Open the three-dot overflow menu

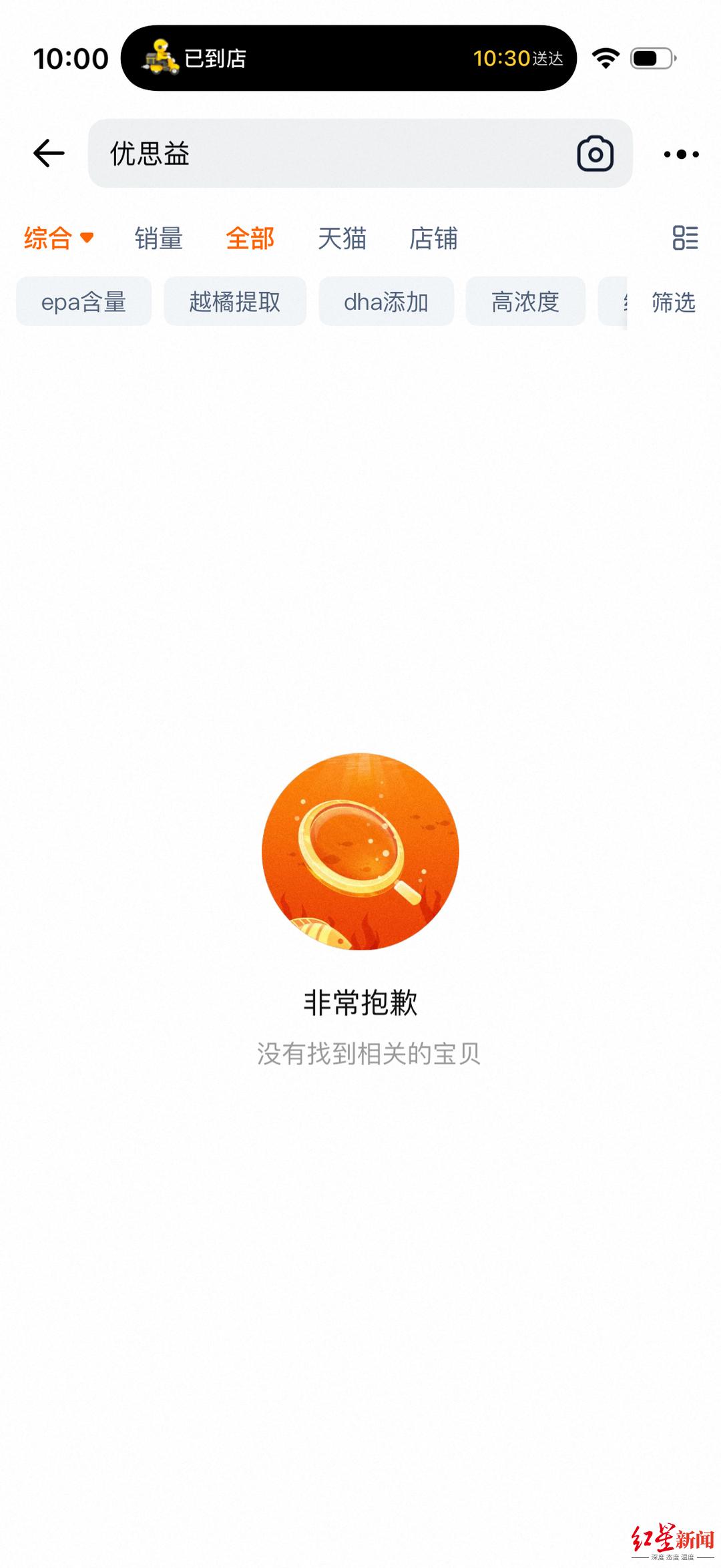tap(681, 154)
